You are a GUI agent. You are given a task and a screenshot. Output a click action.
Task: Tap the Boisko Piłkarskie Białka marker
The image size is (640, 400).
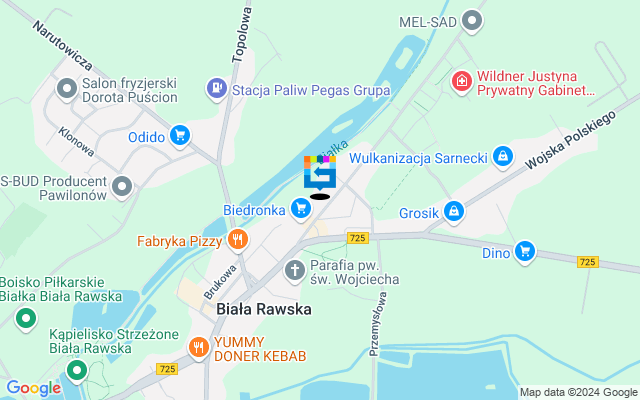(25, 318)
